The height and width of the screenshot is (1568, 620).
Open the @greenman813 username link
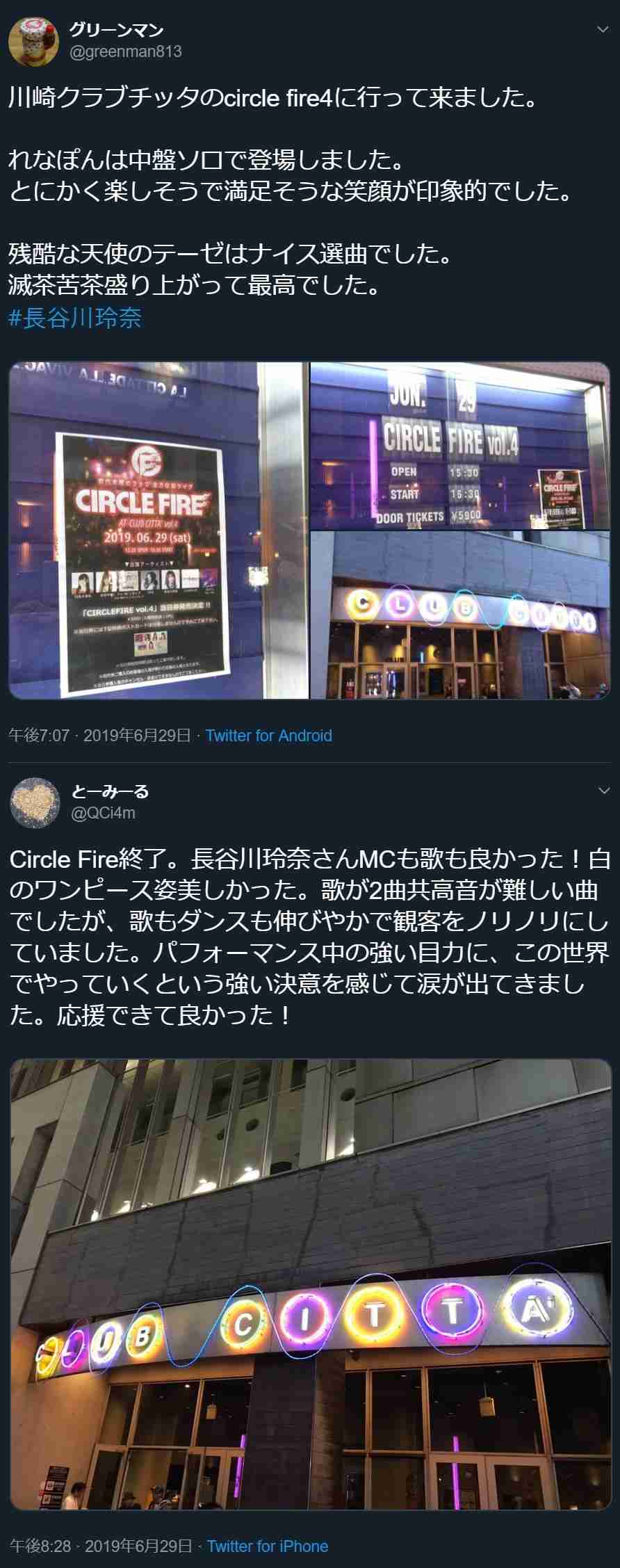pos(125,51)
